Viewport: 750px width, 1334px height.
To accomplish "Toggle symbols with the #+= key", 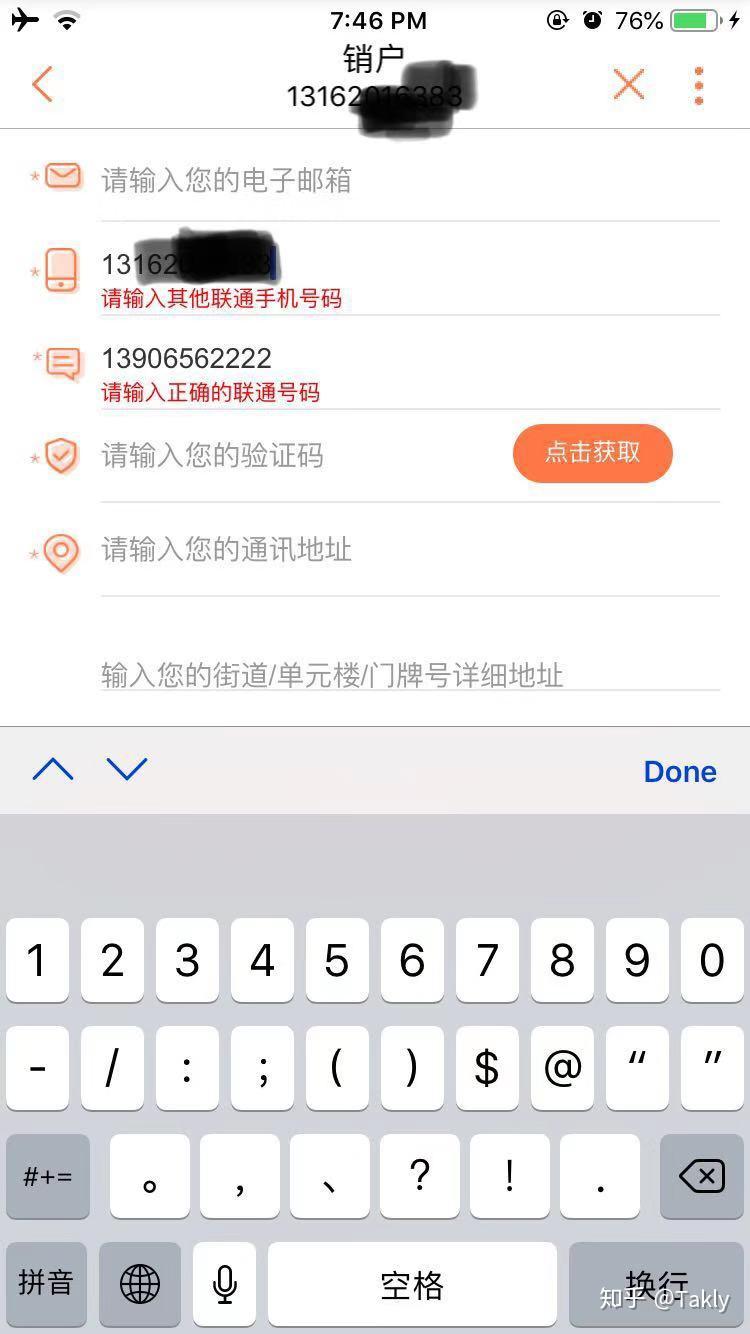I will click(x=47, y=1177).
